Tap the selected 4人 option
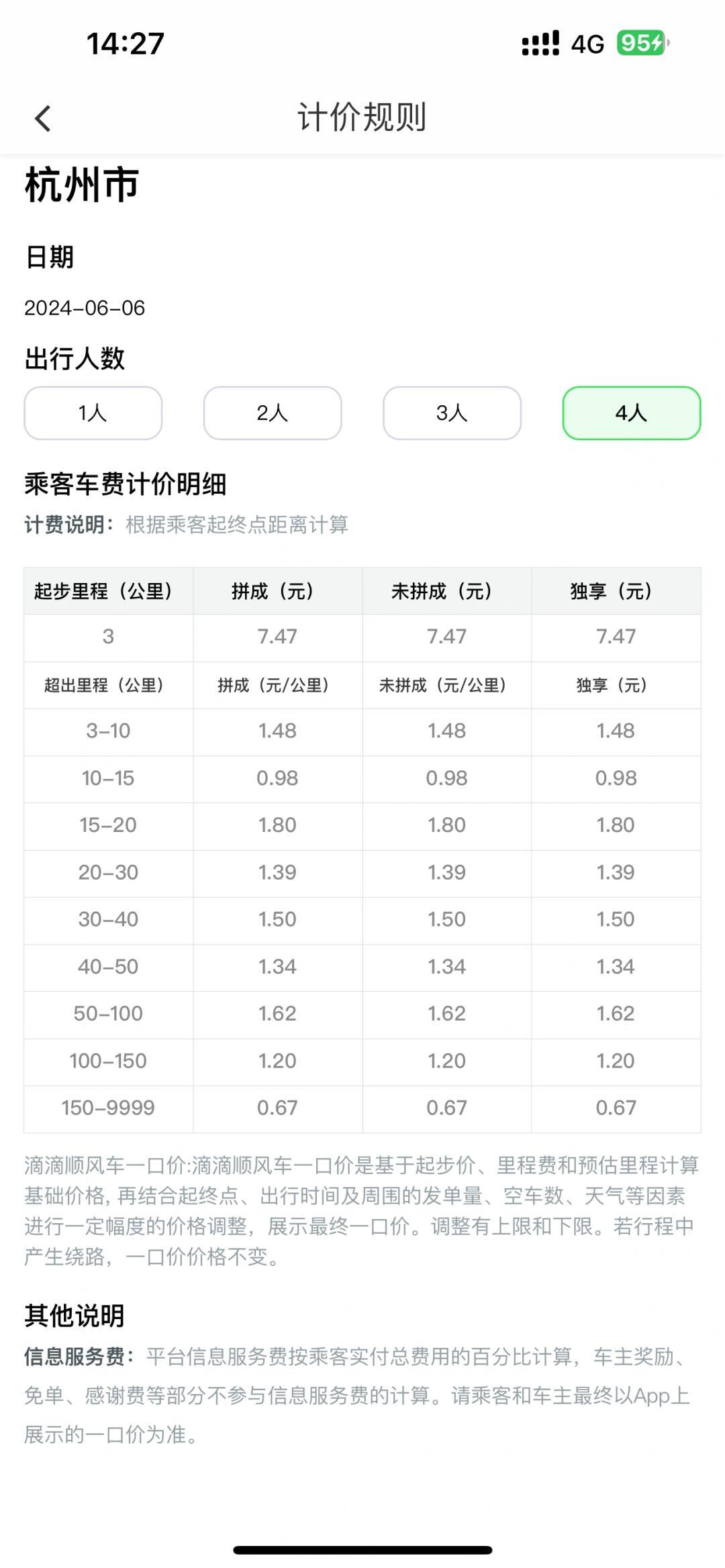This screenshot has width=725, height=1568. [632, 413]
